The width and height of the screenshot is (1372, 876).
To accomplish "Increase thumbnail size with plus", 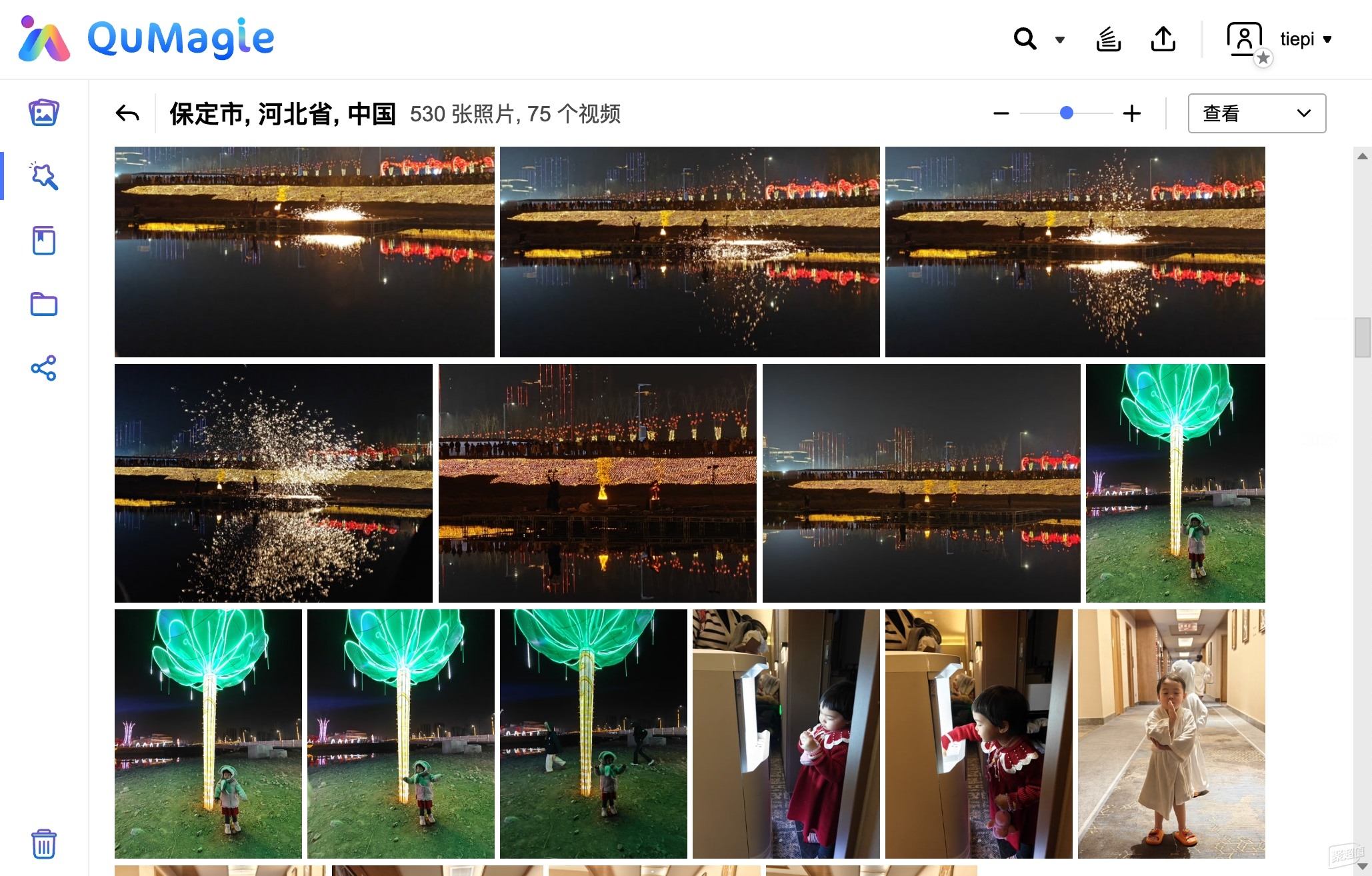I will (x=1131, y=113).
